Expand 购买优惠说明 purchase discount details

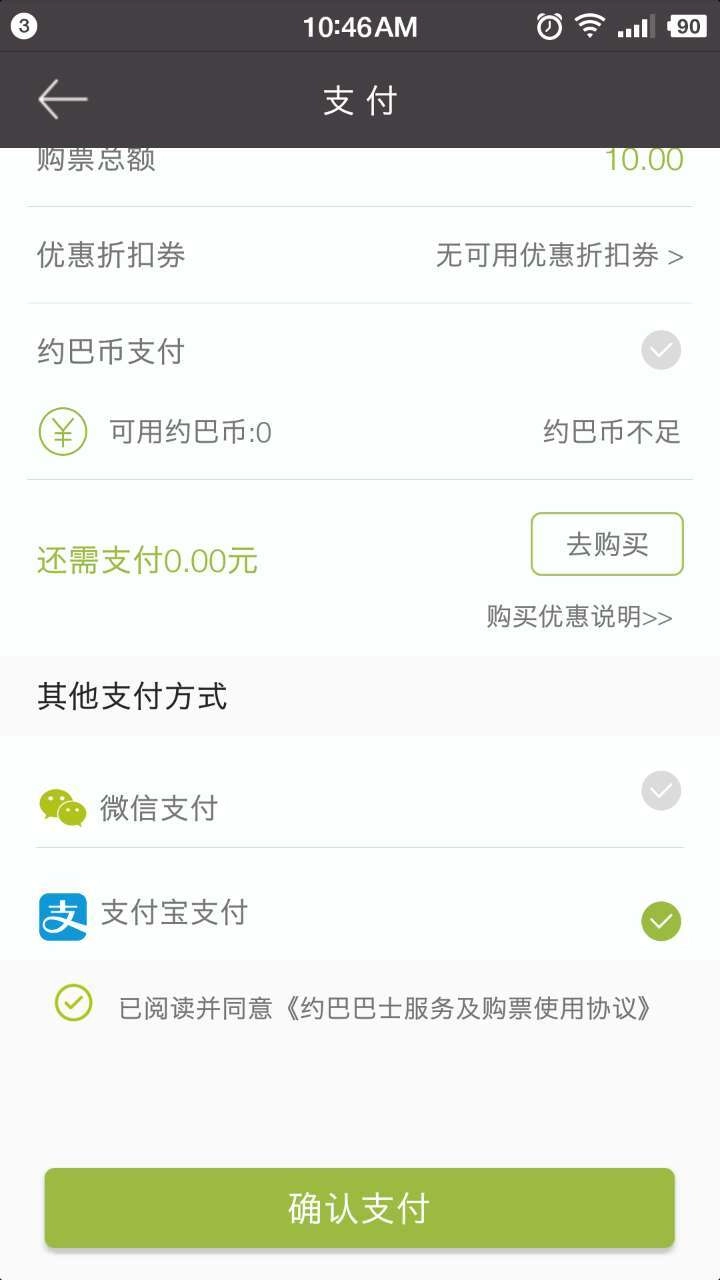point(578,617)
